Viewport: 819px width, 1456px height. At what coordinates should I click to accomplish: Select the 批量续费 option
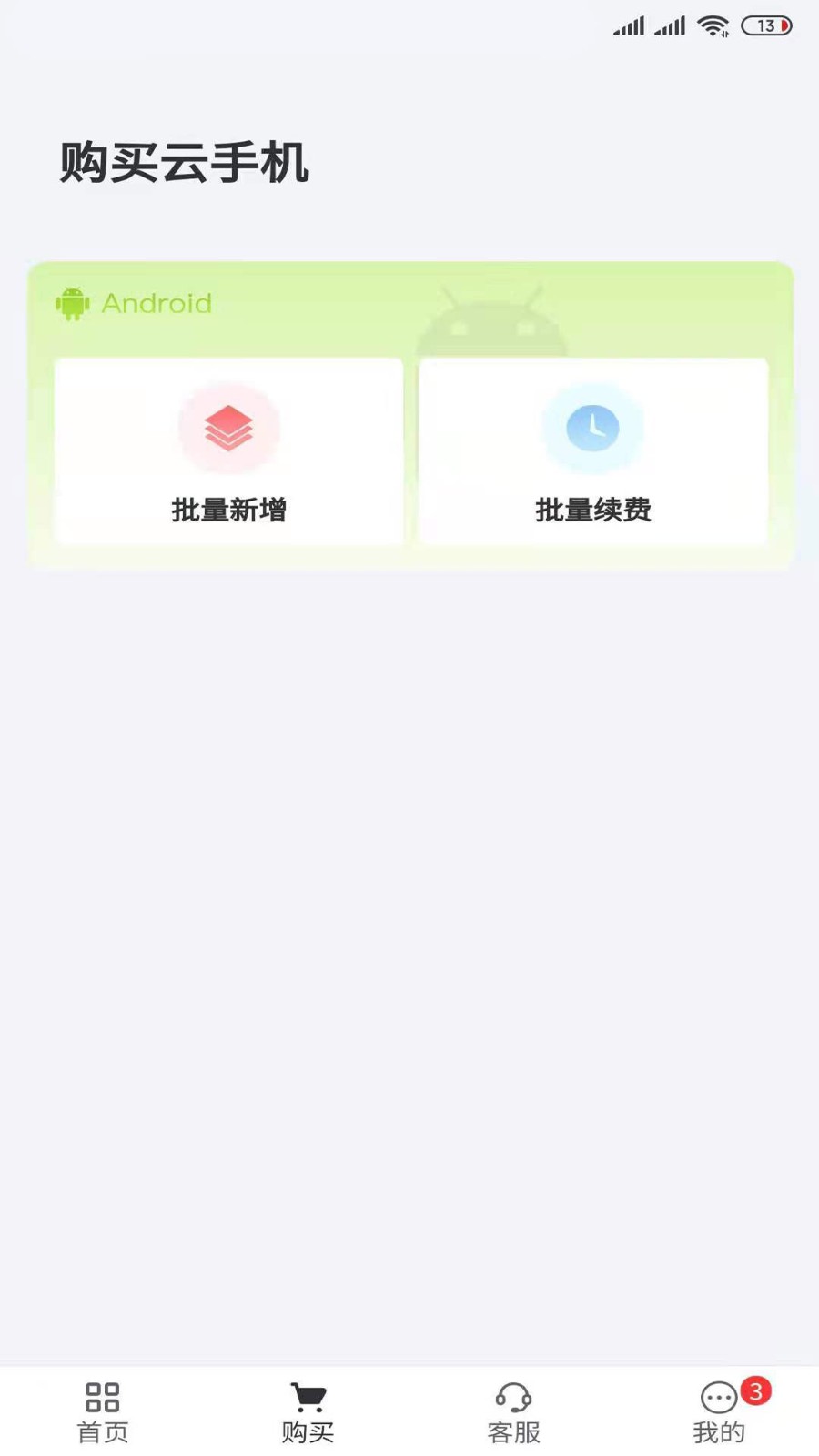click(592, 452)
